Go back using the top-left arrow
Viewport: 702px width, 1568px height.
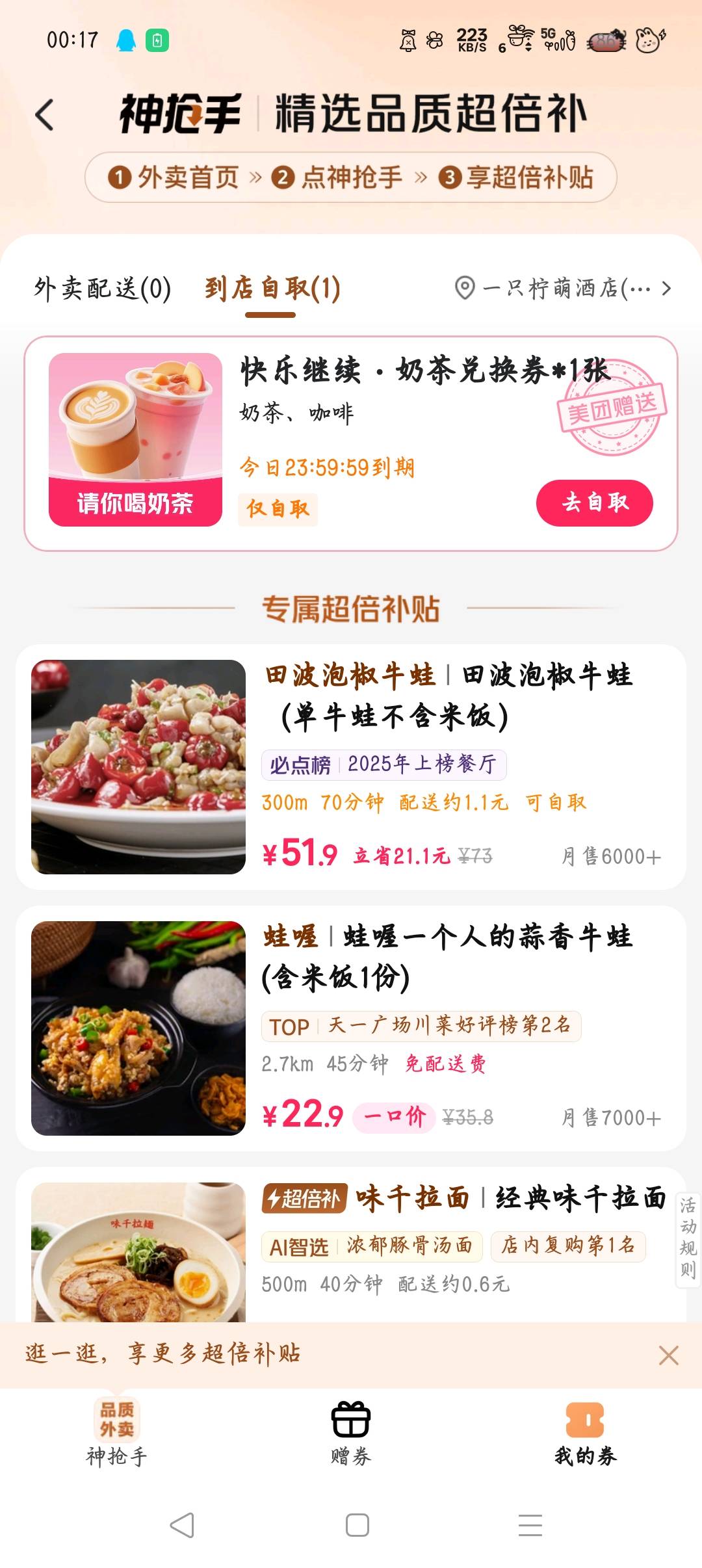44,115
